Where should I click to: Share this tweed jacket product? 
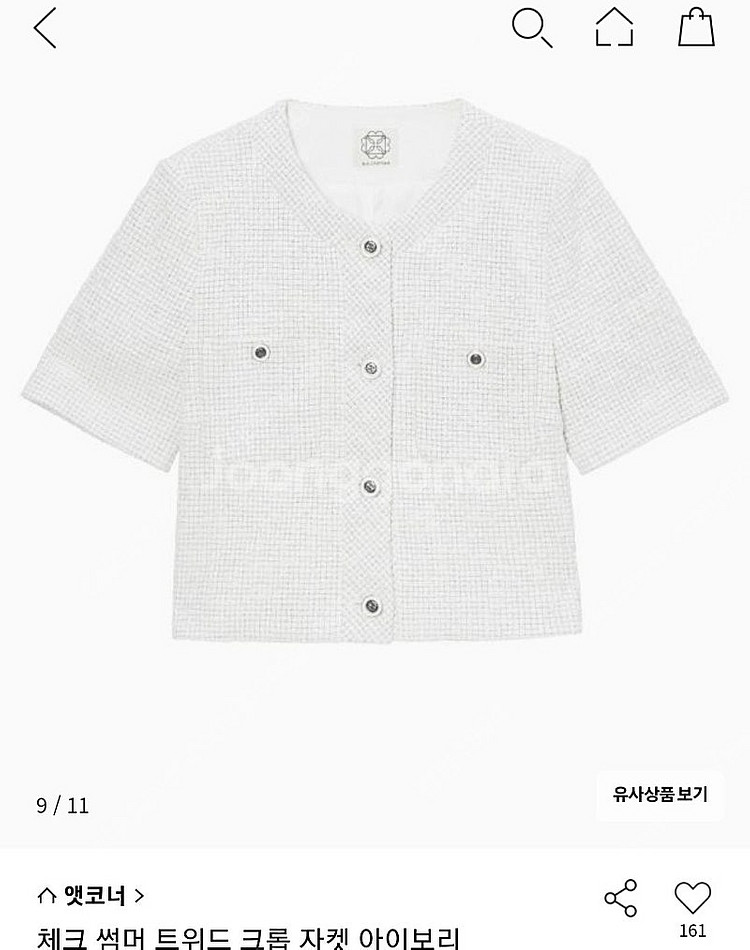[621, 898]
